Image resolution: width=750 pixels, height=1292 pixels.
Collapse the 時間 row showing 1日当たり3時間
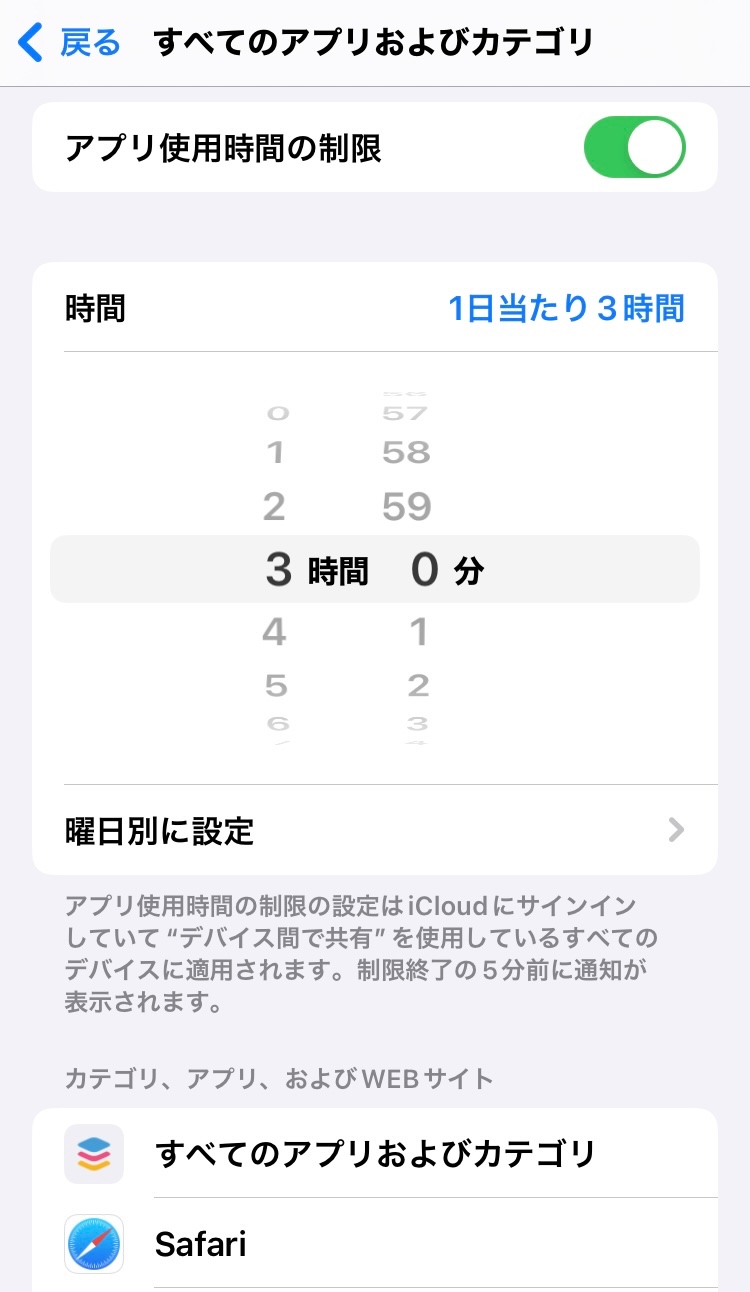pos(374,309)
